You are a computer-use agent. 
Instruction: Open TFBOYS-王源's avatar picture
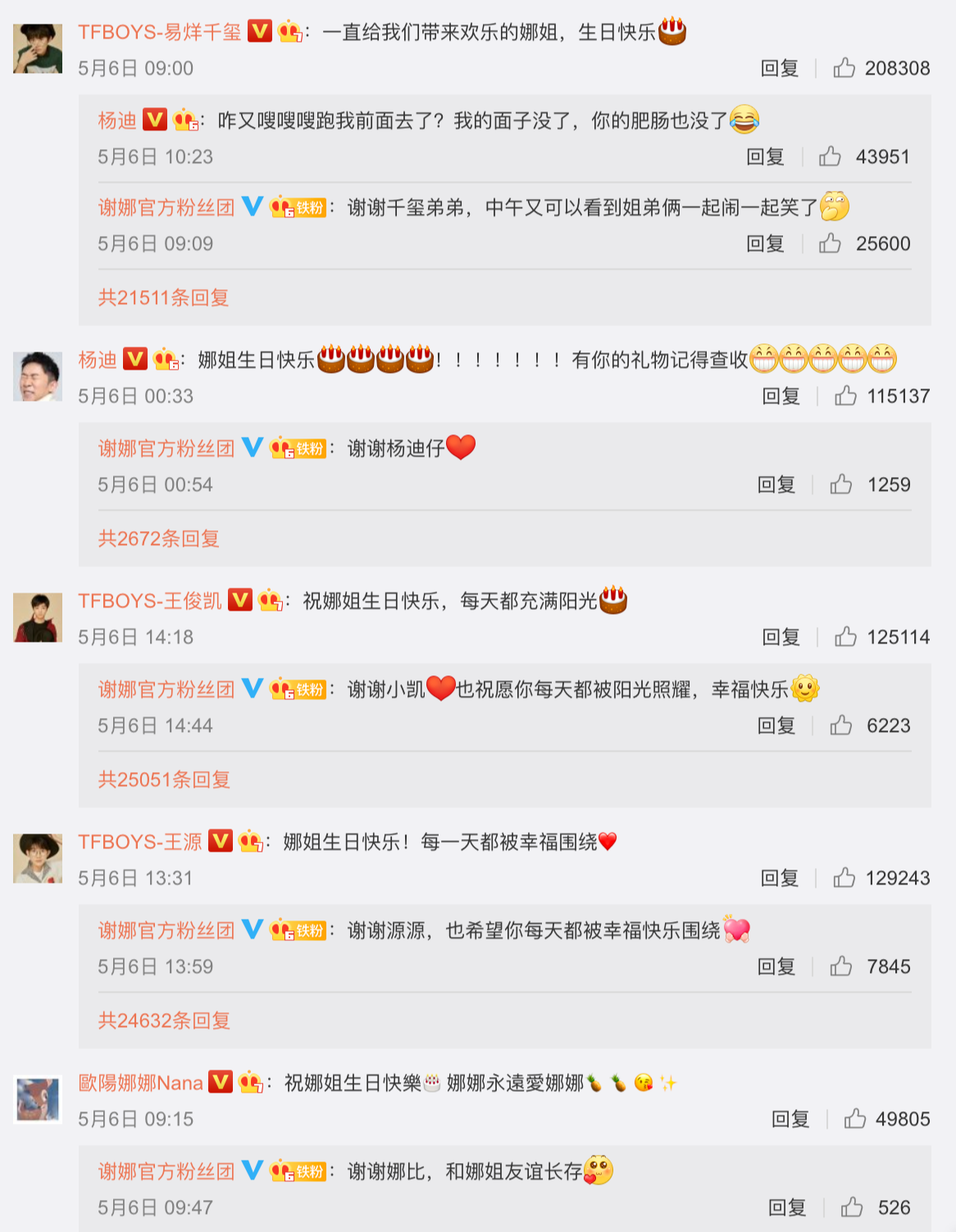click(38, 858)
